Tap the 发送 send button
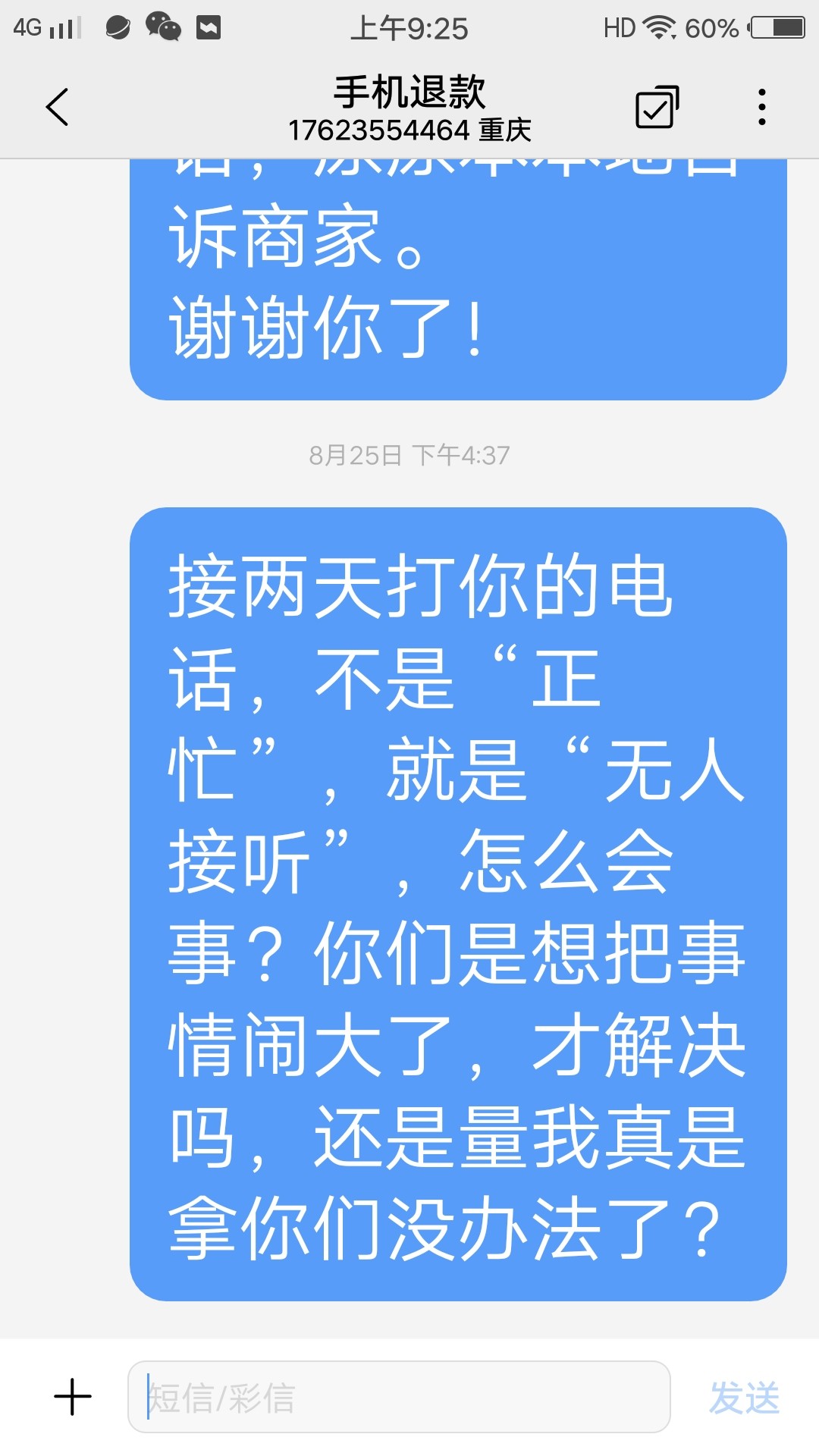This screenshot has height=1456, width=819. coord(744,1398)
